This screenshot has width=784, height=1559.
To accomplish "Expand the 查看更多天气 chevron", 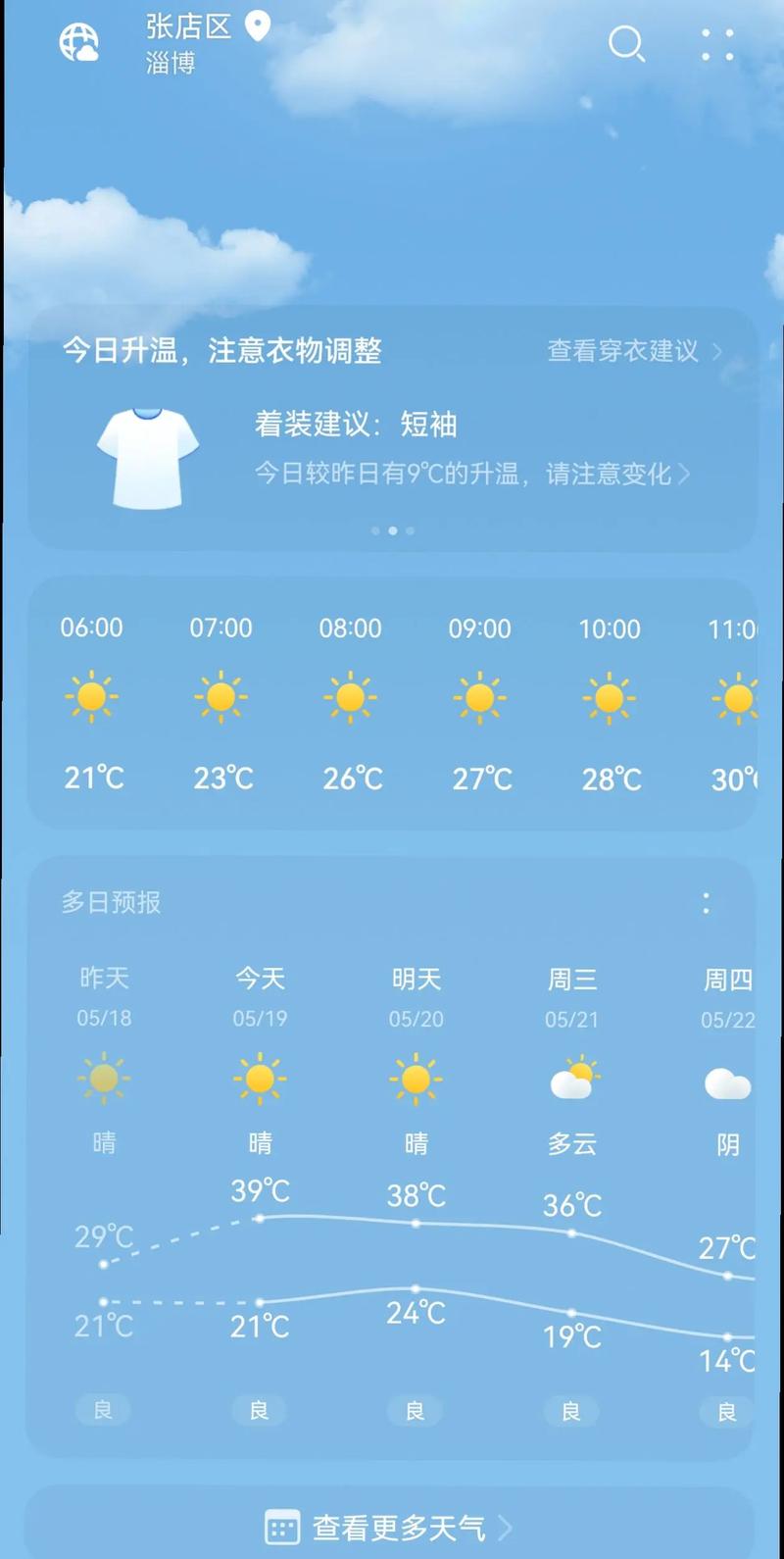I will point(505,1527).
